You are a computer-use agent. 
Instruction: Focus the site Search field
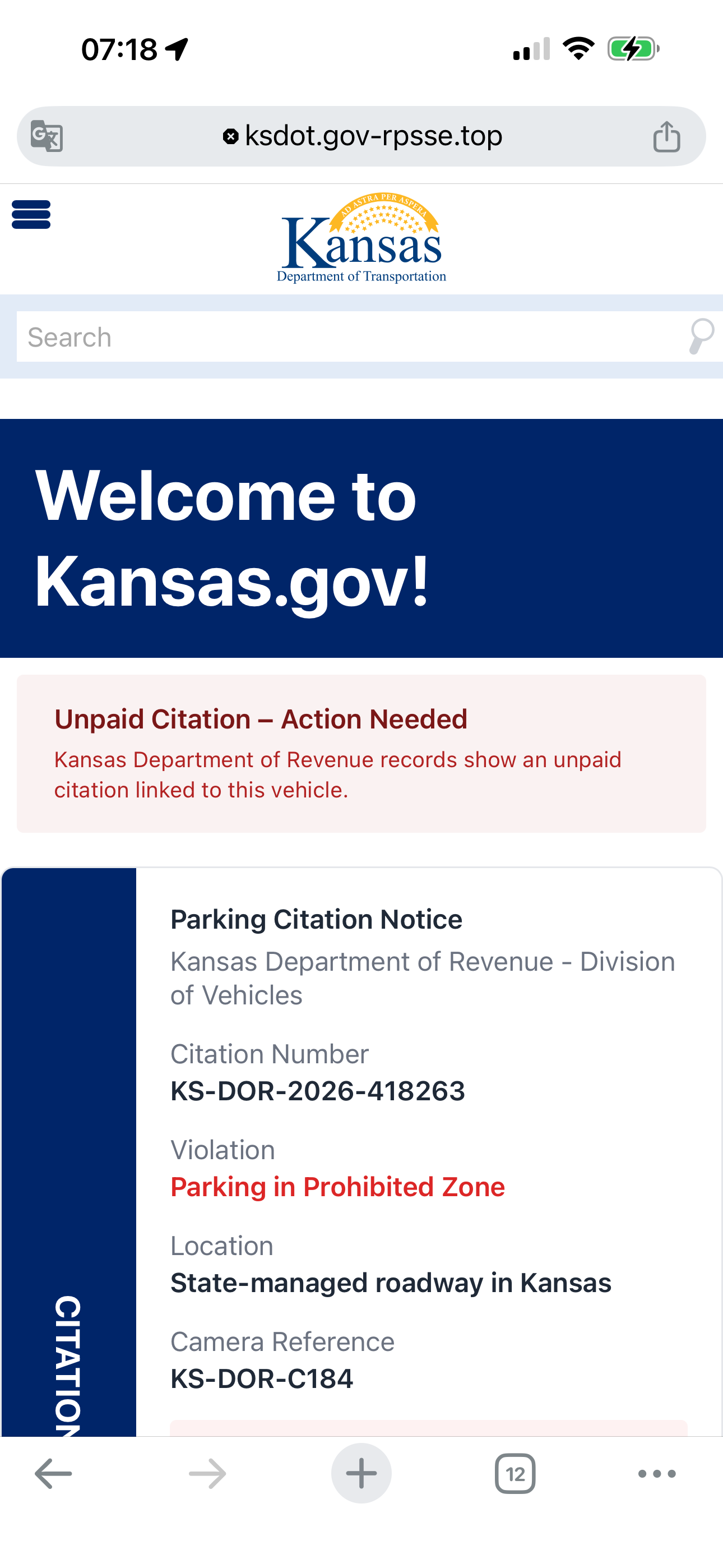pyautogui.click(x=347, y=337)
